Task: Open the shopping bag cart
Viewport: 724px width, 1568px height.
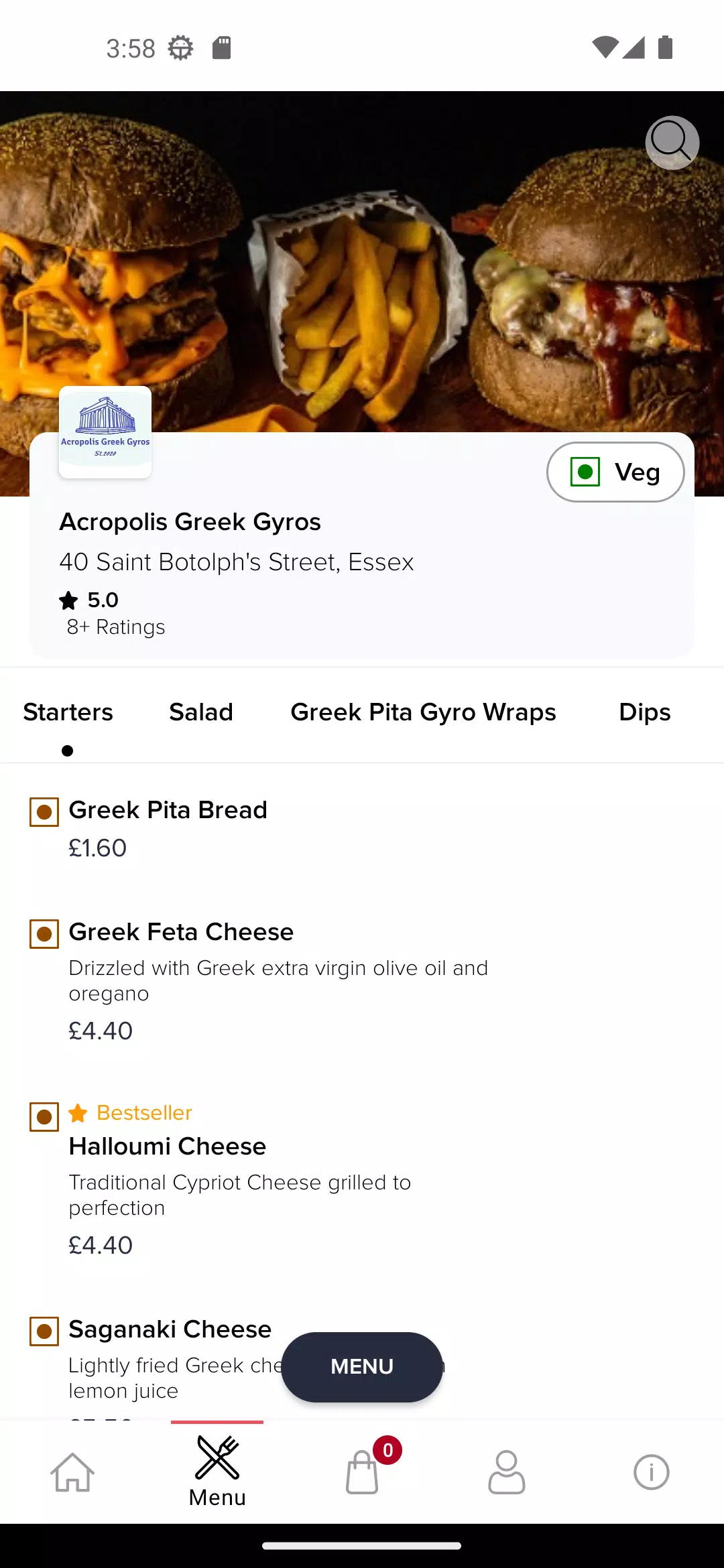Action: pos(363,1471)
